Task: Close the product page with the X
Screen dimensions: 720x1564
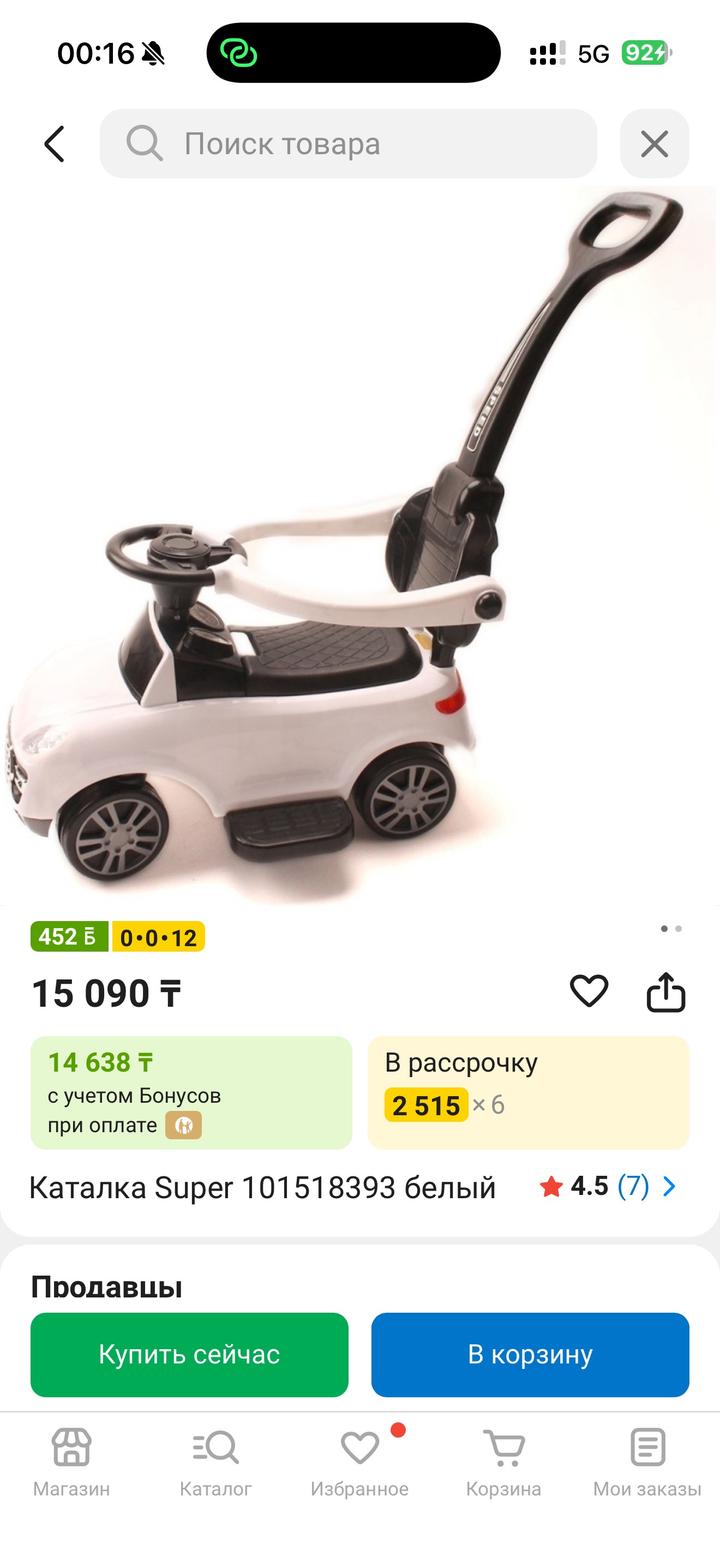Action: coord(654,144)
